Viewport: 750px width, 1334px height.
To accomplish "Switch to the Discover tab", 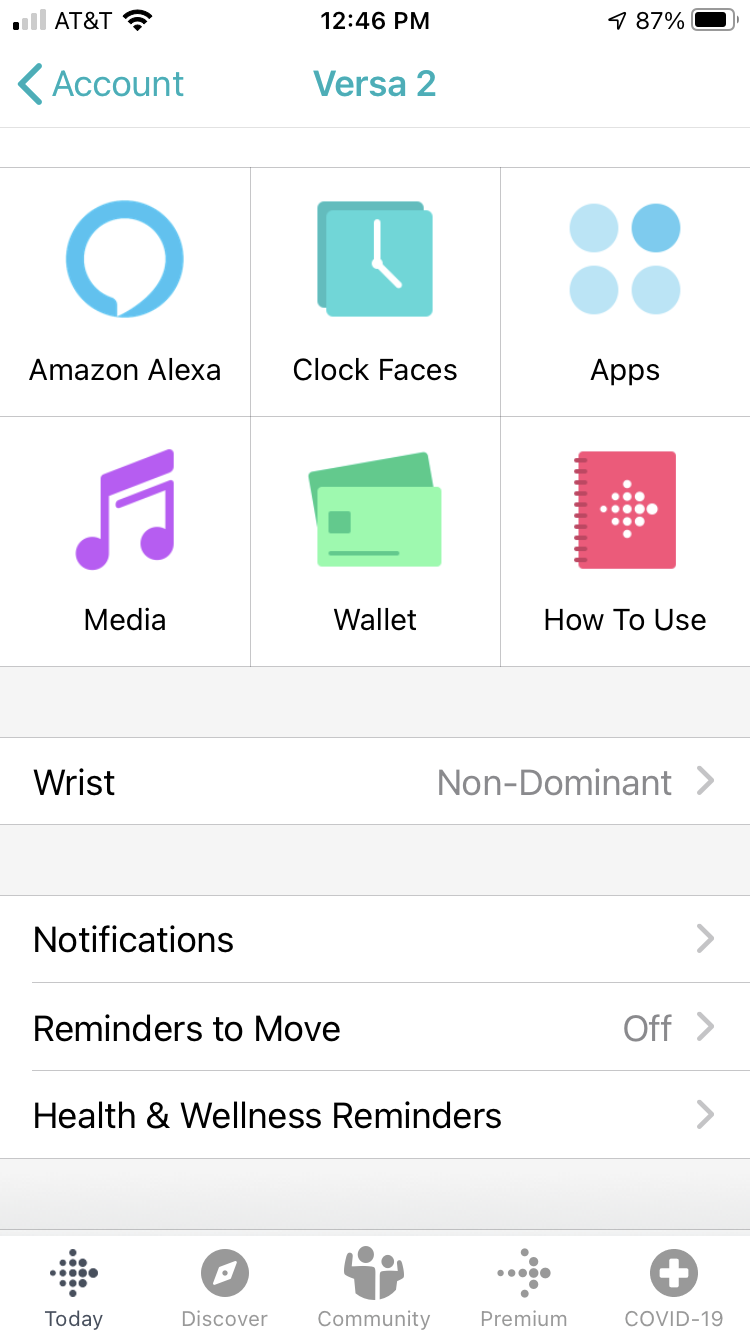I will (x=224, y=1288).
